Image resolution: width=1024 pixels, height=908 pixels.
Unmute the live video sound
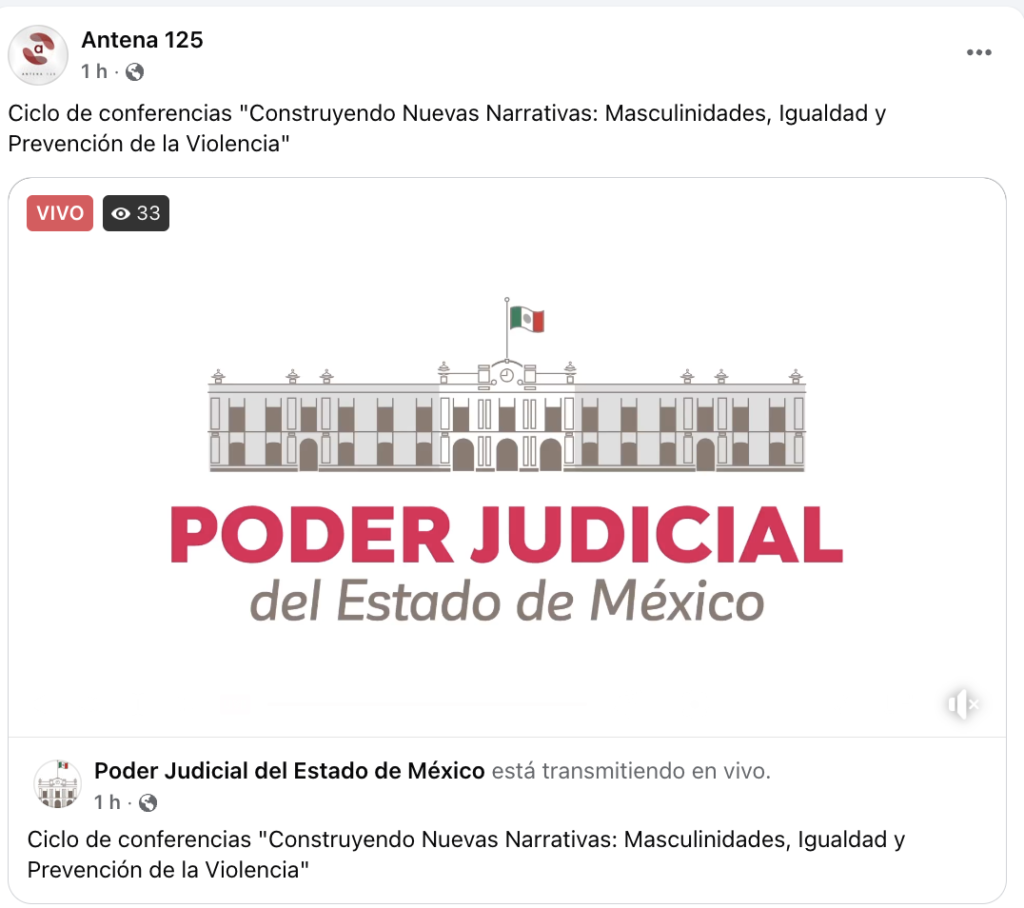[x=962, y=705]
